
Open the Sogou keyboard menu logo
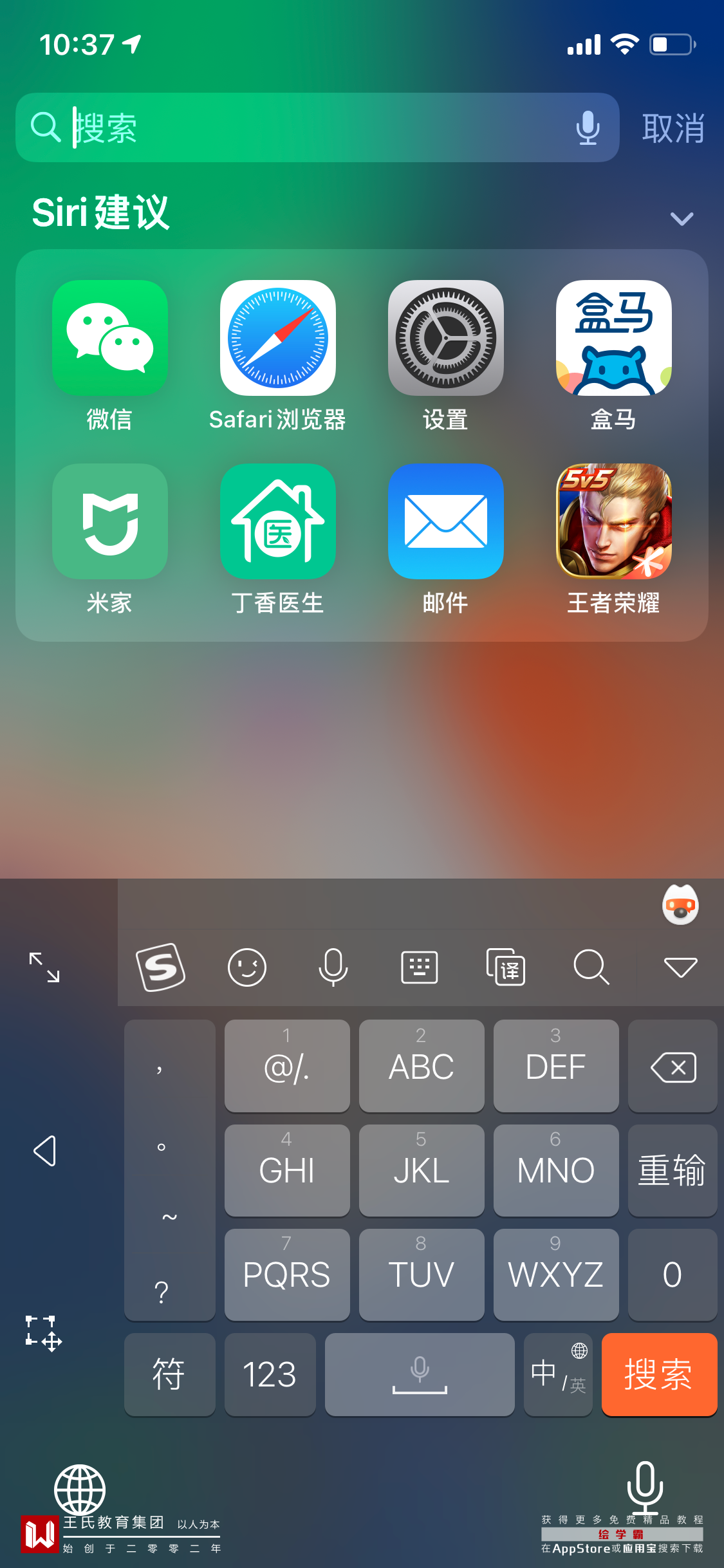(161, 967)
